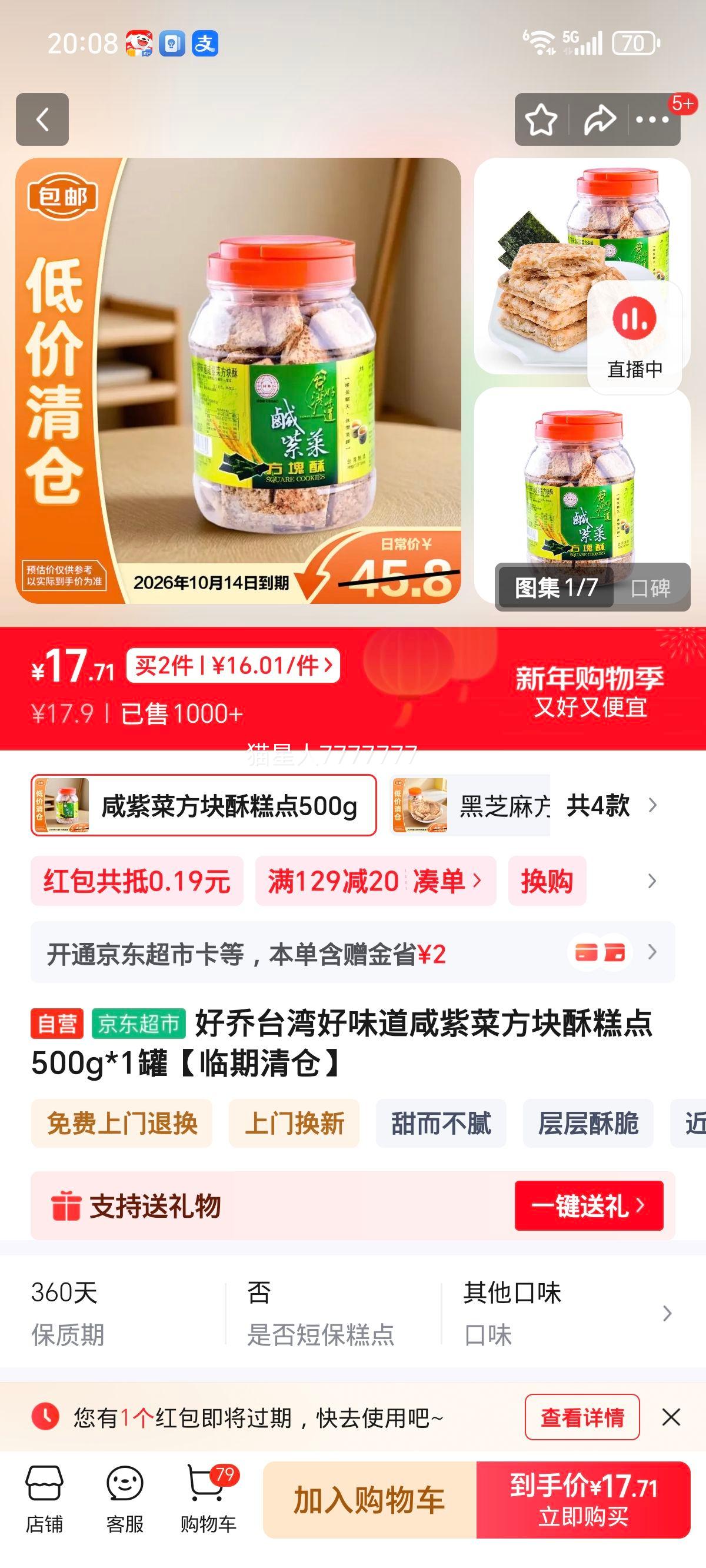Select the 咸紫菜方块酥糕点500g variant
The image size is (706, 1568).
pos(204,805)
